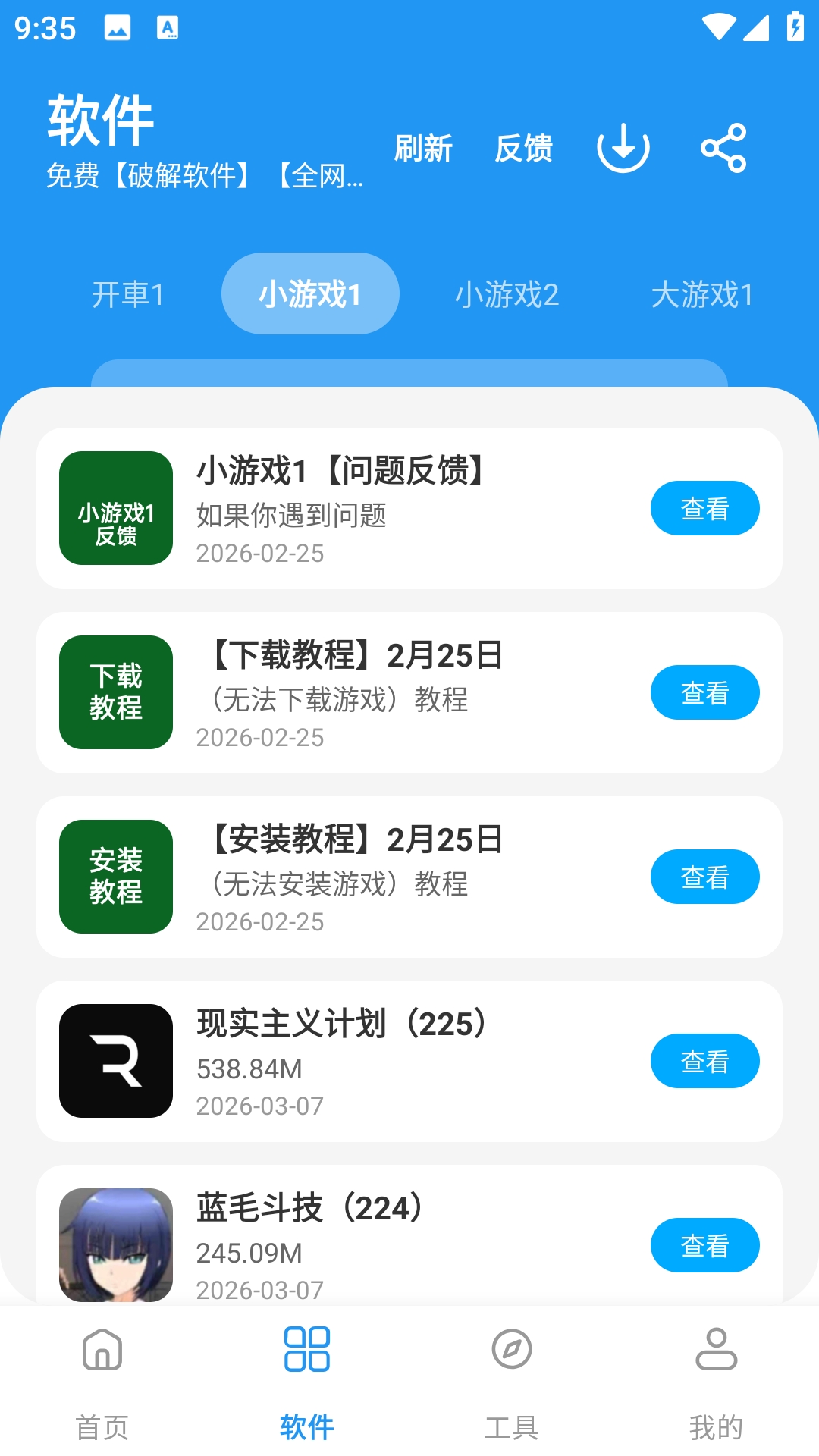Switch to the 小游戏2 category tab

click(507, 294)
